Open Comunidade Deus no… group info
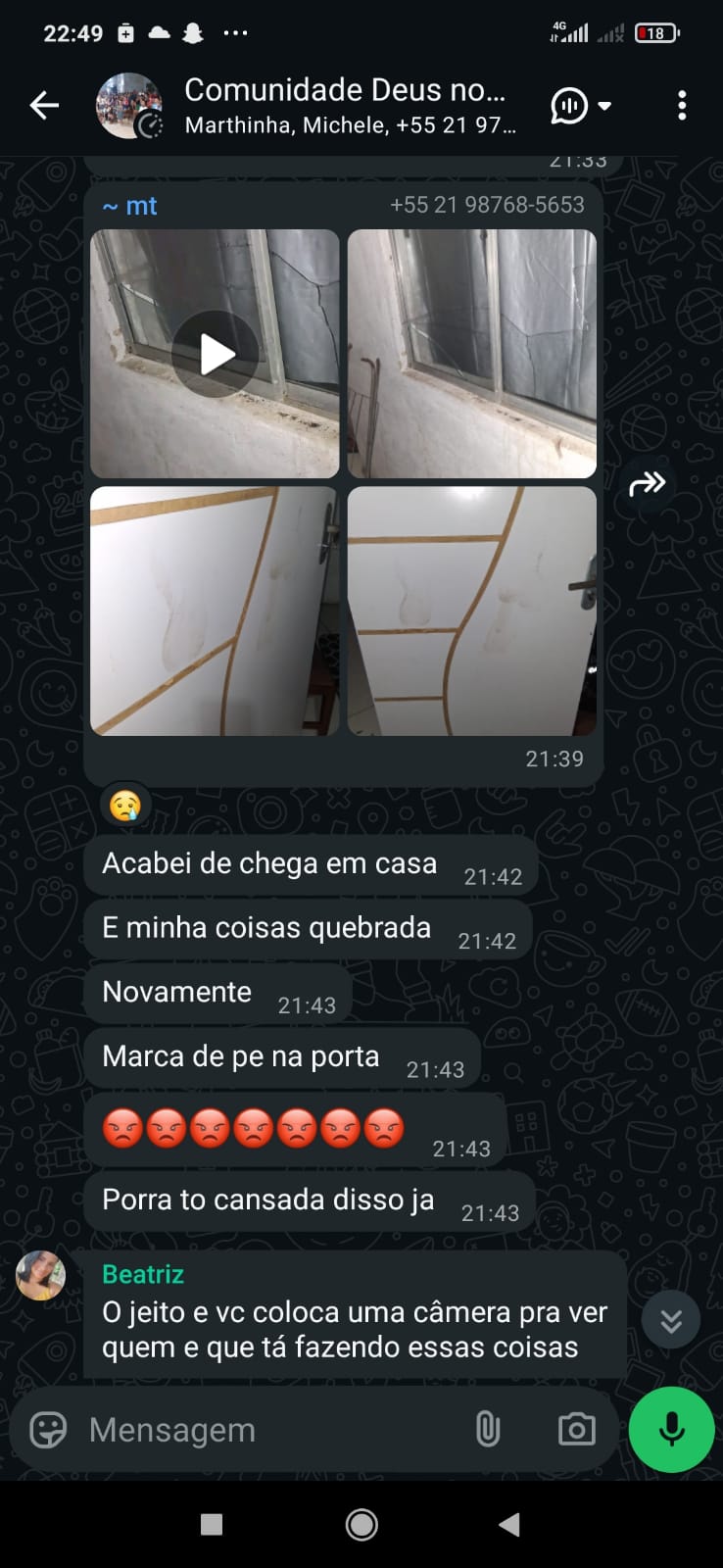This screenshot has width=723, height=1568. pyautogui.click(x=345, y=105)
